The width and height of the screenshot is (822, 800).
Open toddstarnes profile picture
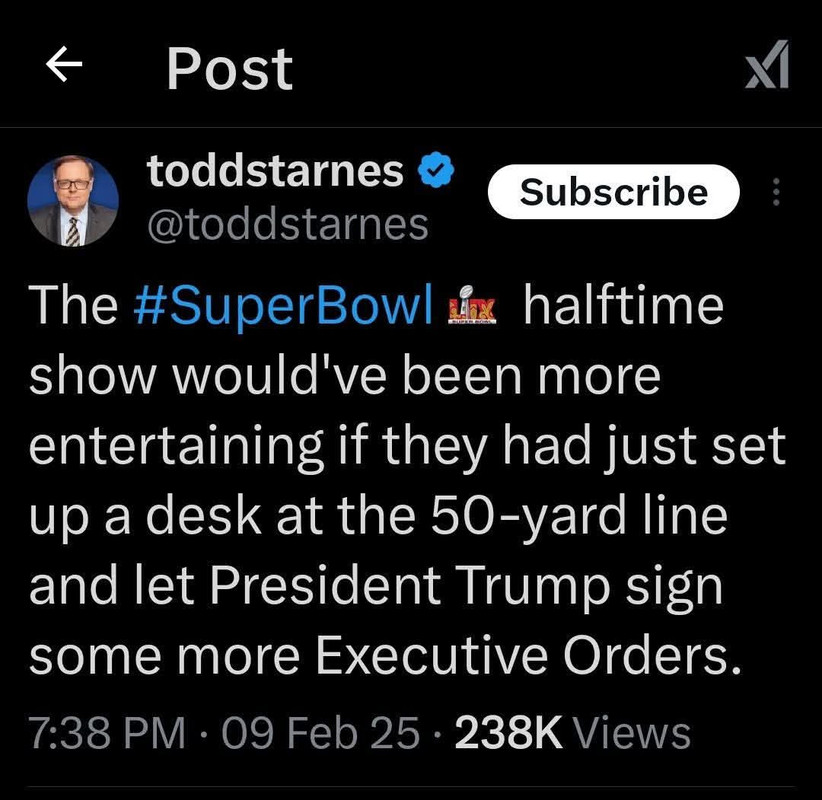[x=73, y=201]
